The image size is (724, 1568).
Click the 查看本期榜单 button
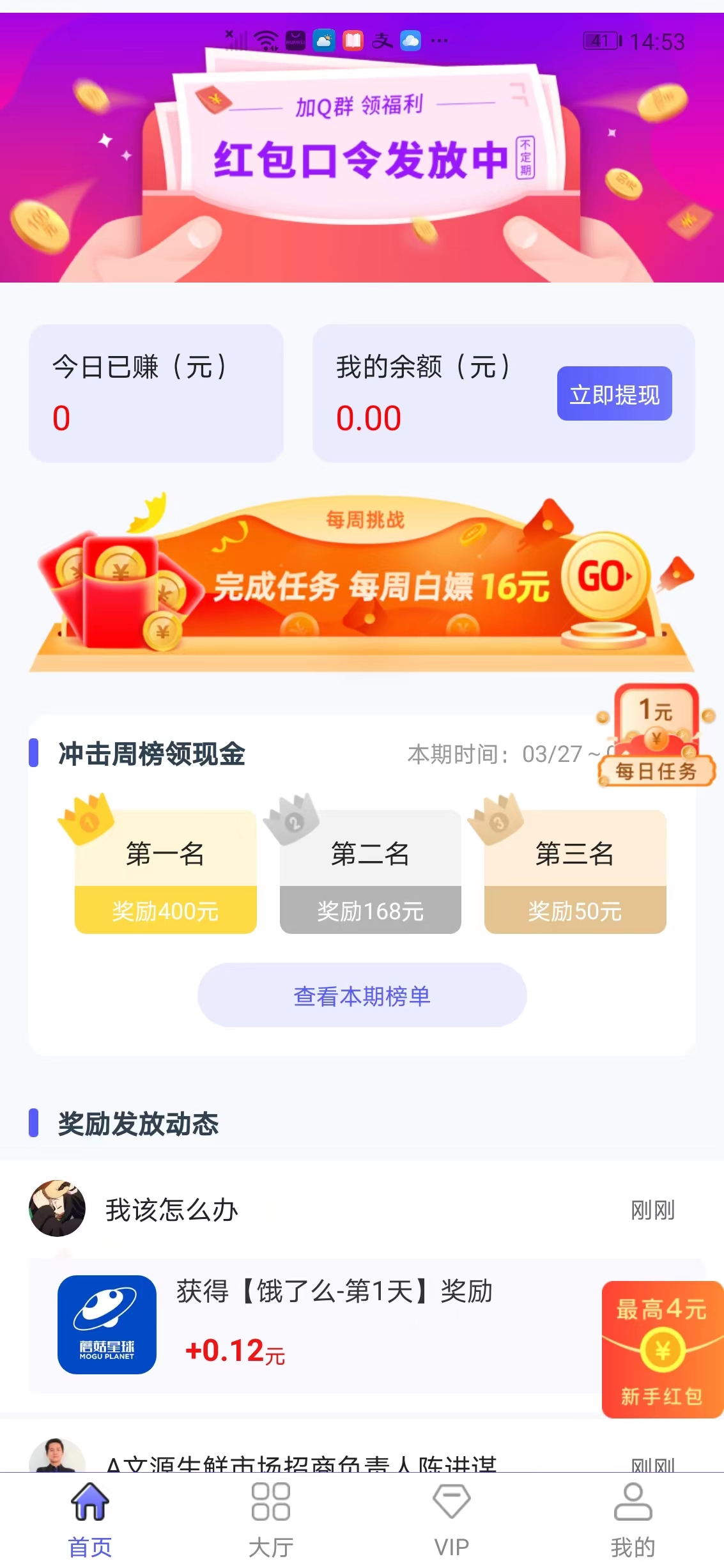click(362, 995)
